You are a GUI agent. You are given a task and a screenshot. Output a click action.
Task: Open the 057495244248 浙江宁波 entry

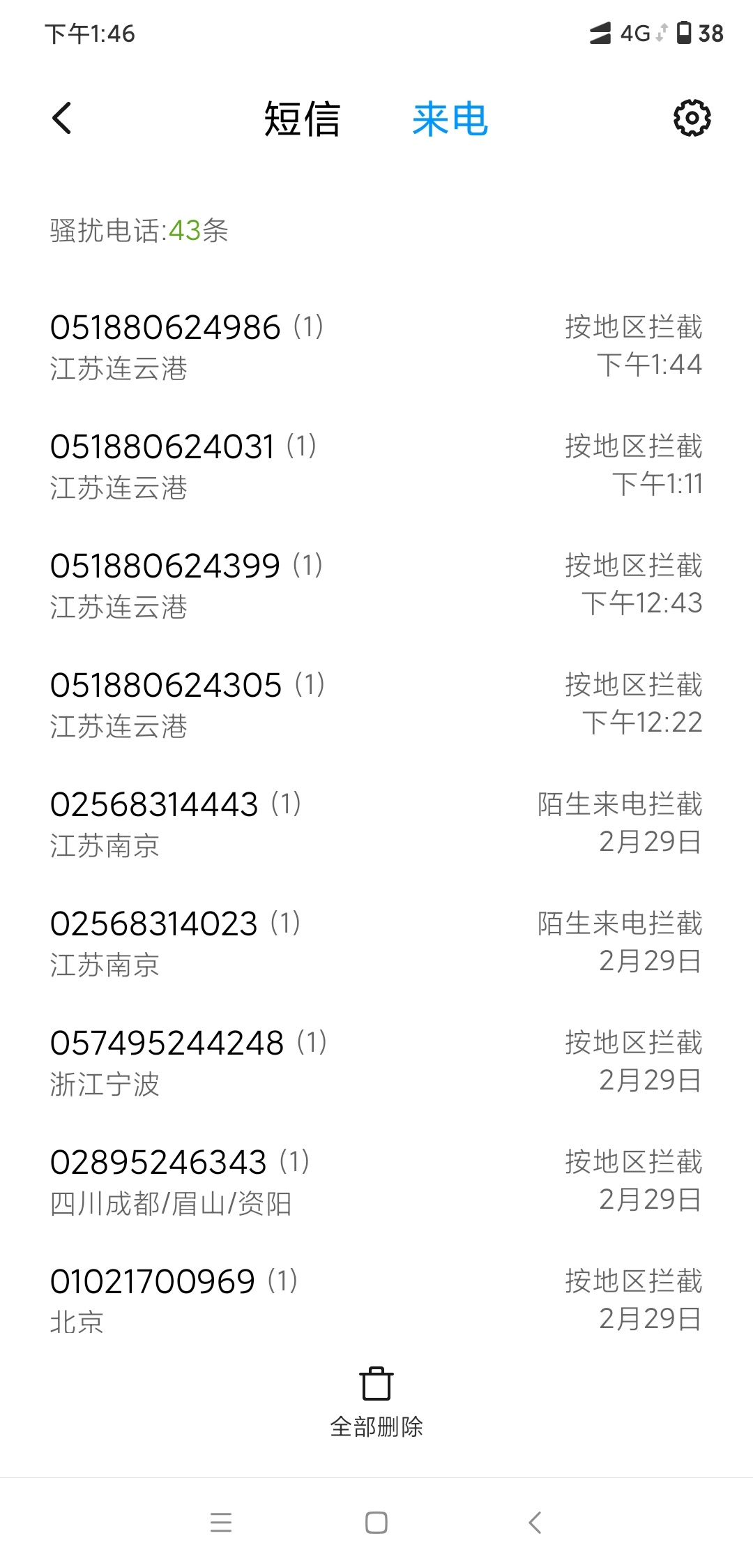pyautogui.click(x=376, y=1062)
